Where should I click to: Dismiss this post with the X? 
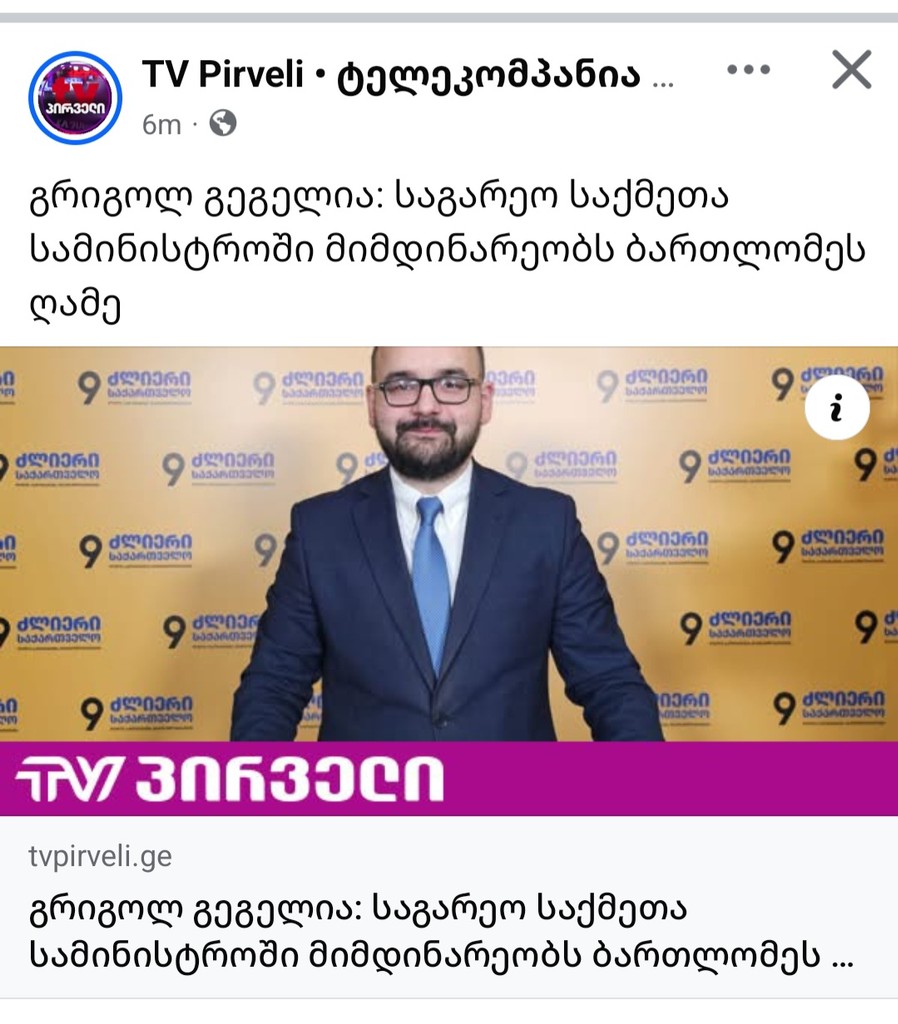(x=851, y=70)
